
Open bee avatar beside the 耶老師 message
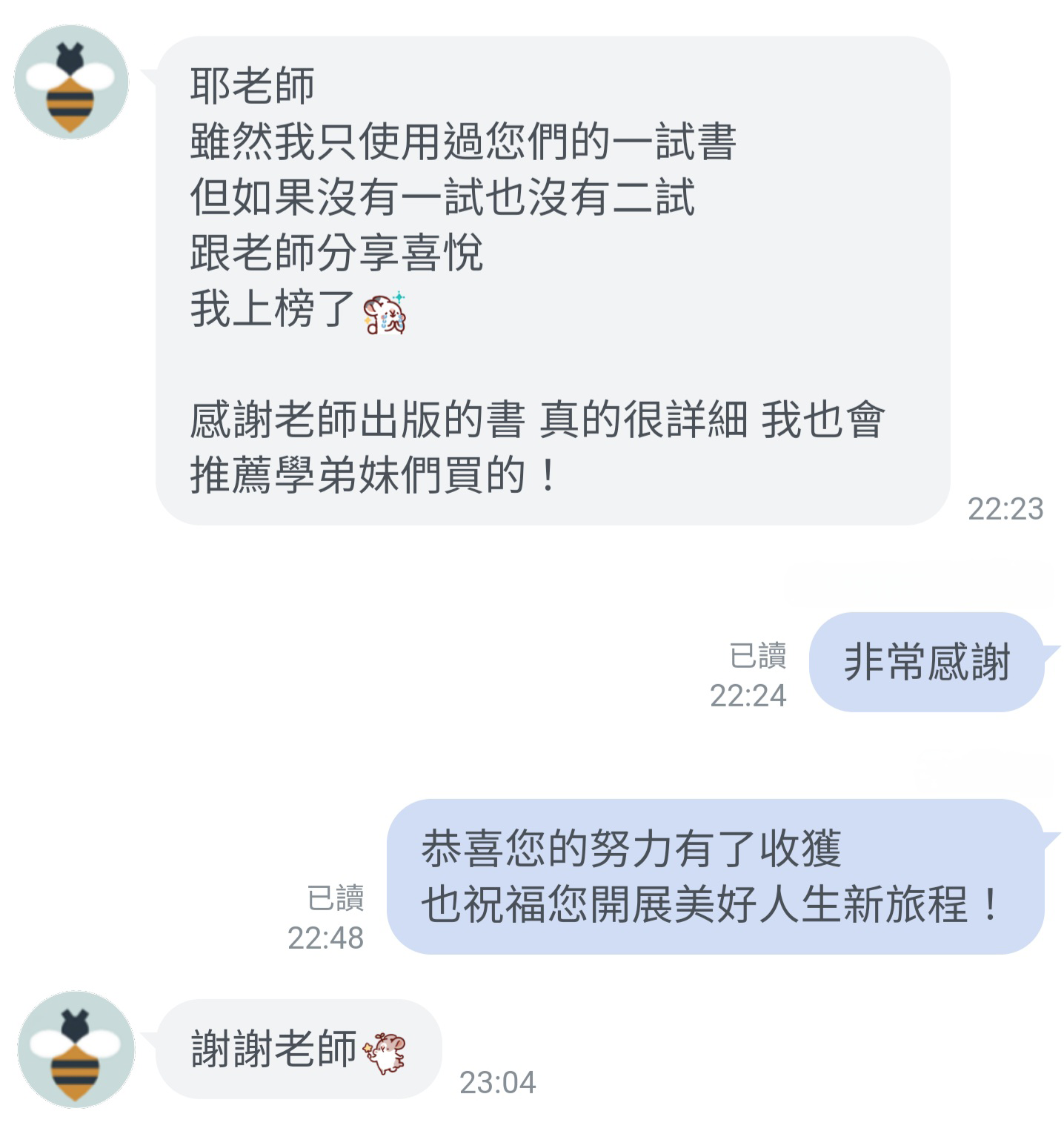click(x=71, y=82)
